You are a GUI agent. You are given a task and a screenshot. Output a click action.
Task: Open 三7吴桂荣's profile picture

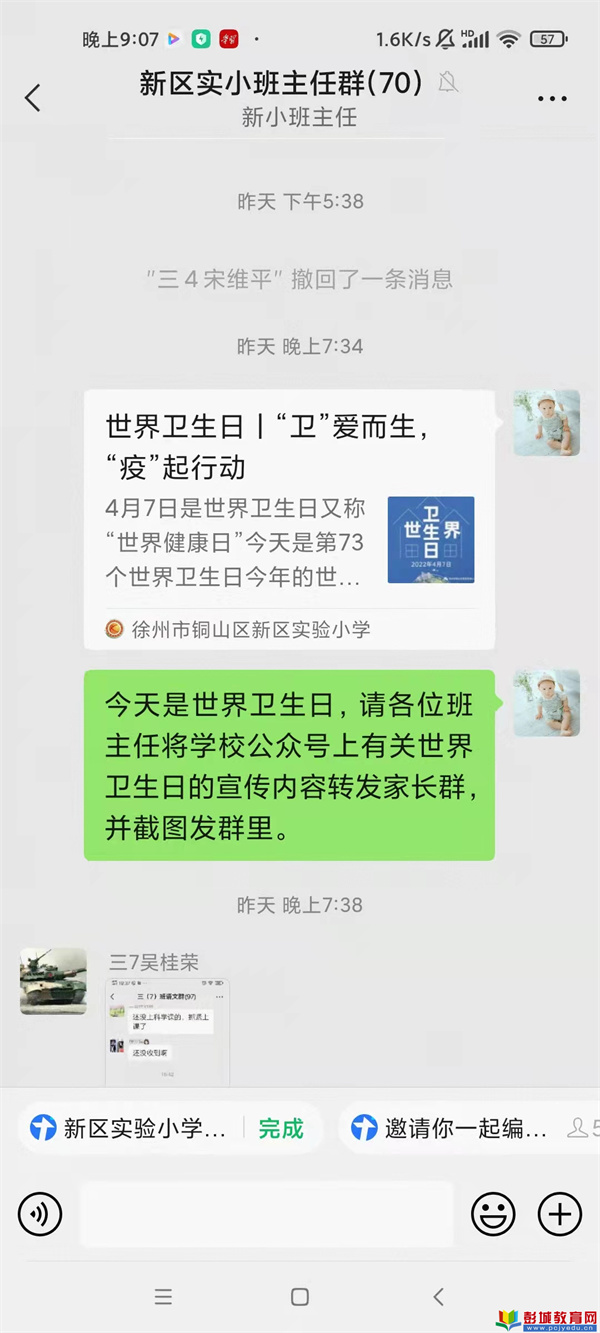[x=54, y=980]
